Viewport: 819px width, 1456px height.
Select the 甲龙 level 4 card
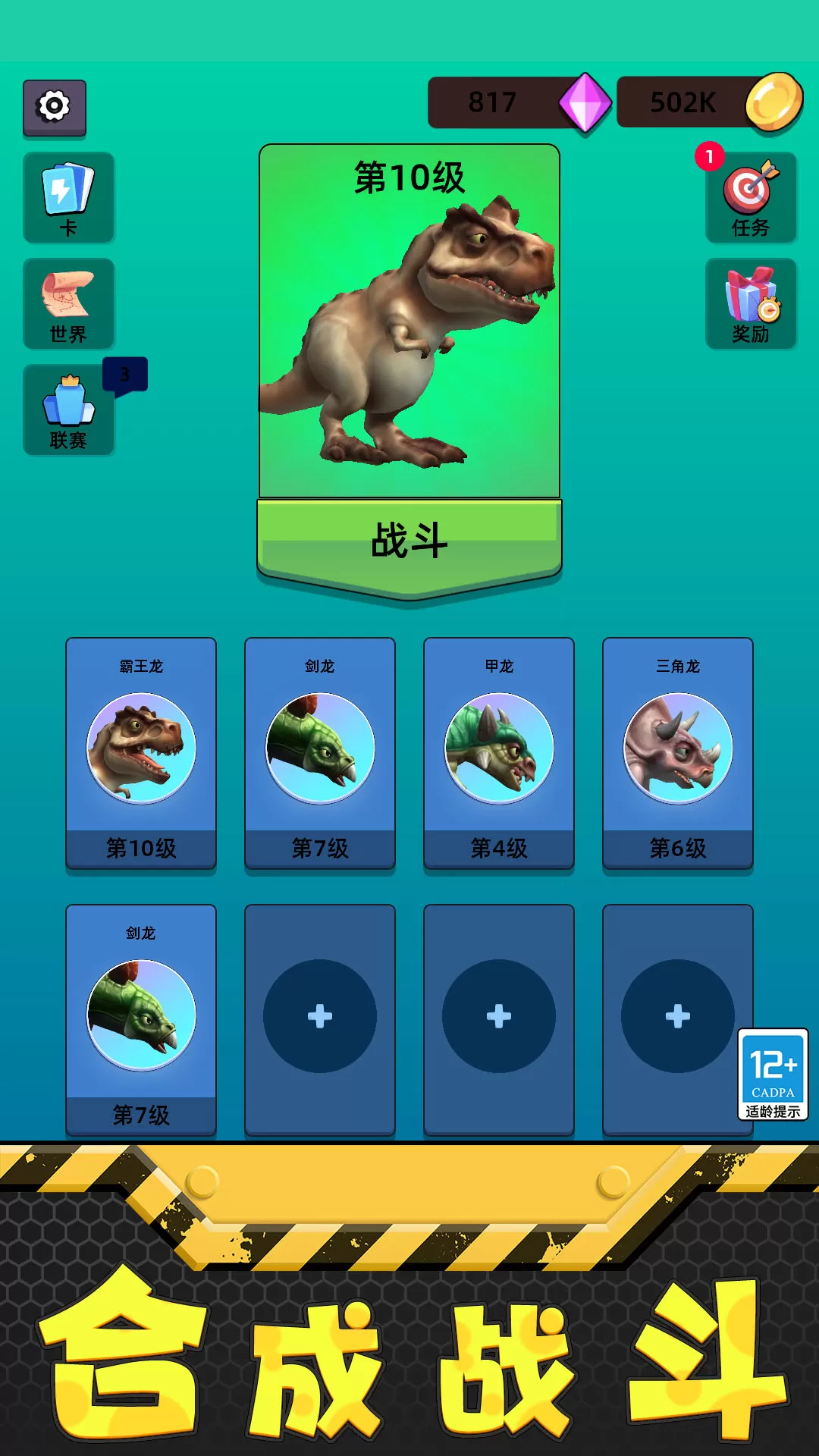(499, 753)
